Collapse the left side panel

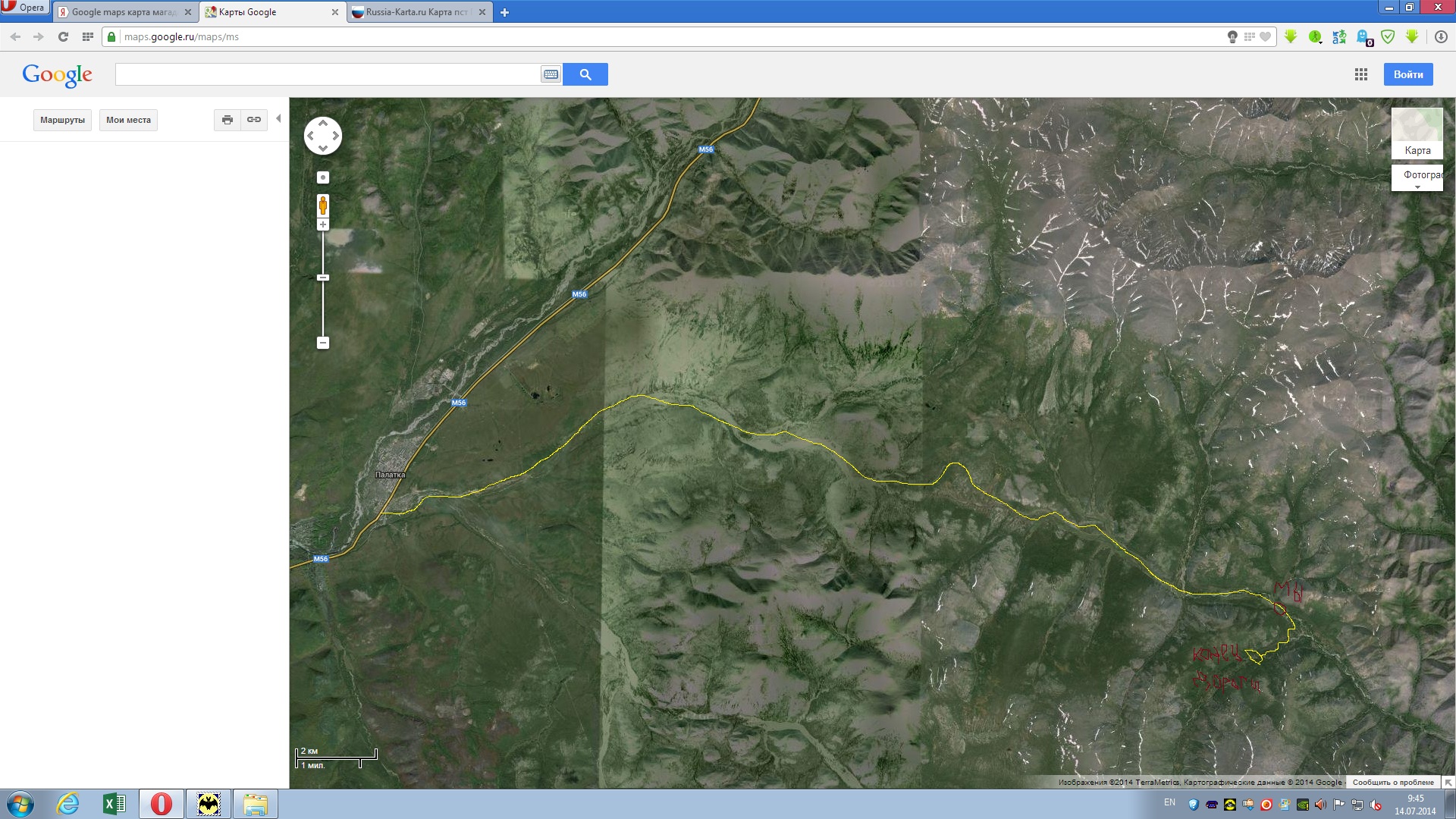[x=278, y=118]
